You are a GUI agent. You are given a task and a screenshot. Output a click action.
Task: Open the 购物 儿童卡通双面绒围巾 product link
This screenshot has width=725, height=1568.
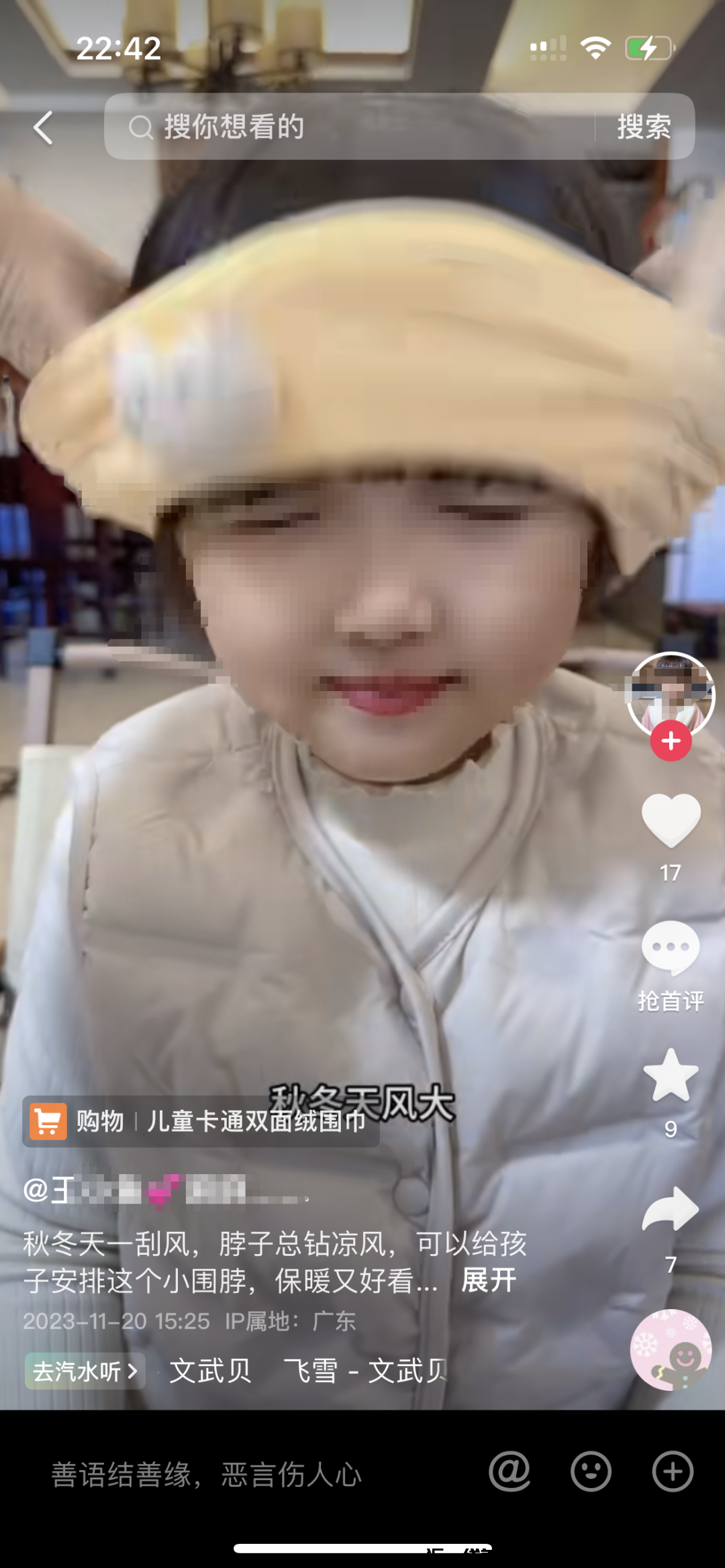201,1121
